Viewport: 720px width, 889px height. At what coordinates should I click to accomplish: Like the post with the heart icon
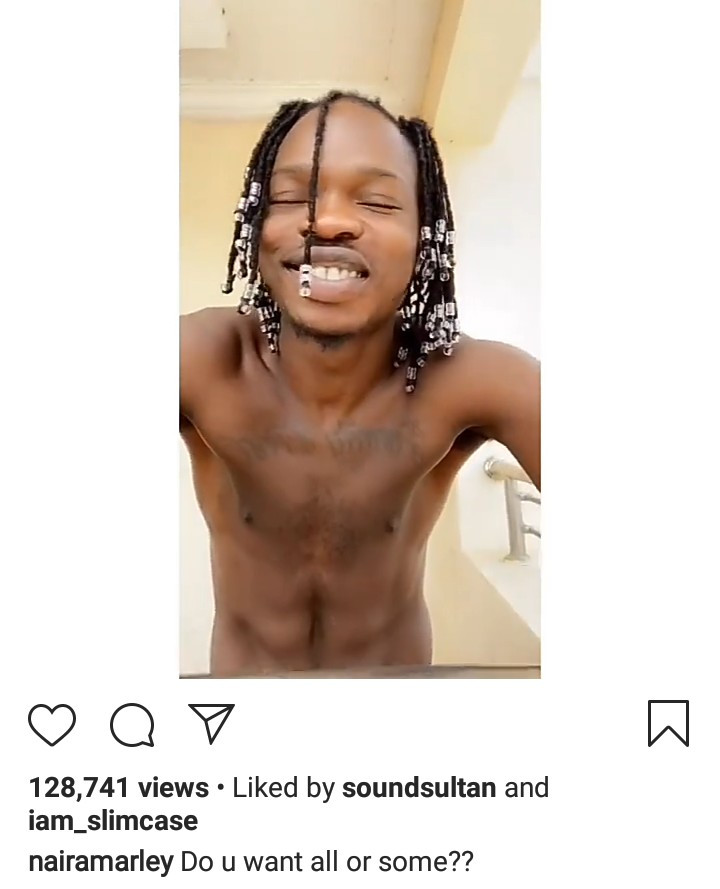(52, 724)
